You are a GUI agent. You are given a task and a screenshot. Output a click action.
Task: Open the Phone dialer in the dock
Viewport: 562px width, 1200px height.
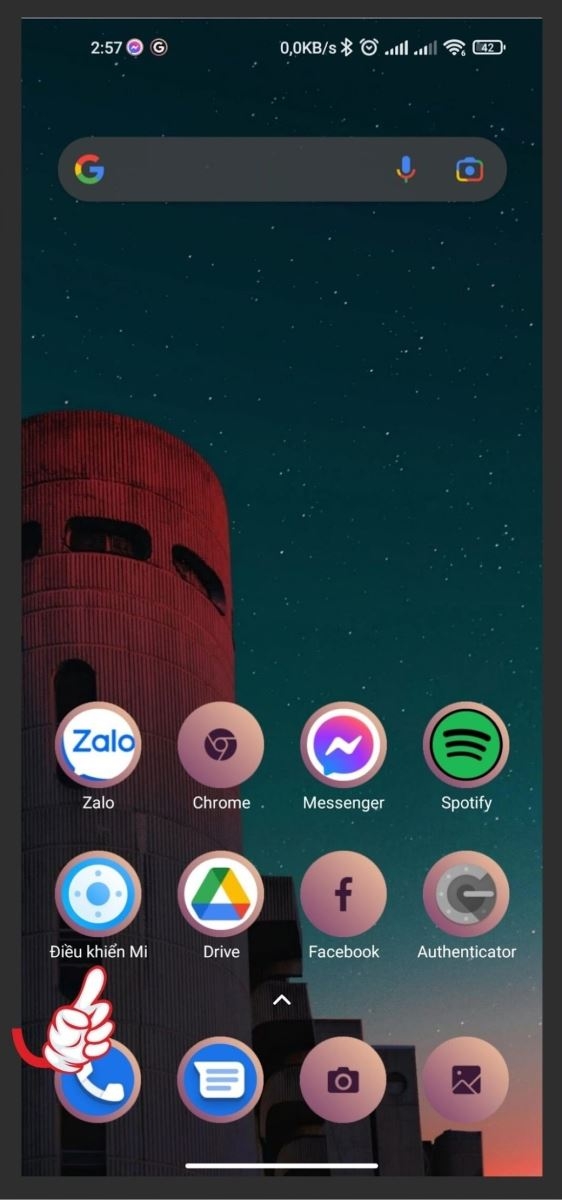pos(98,1080)
